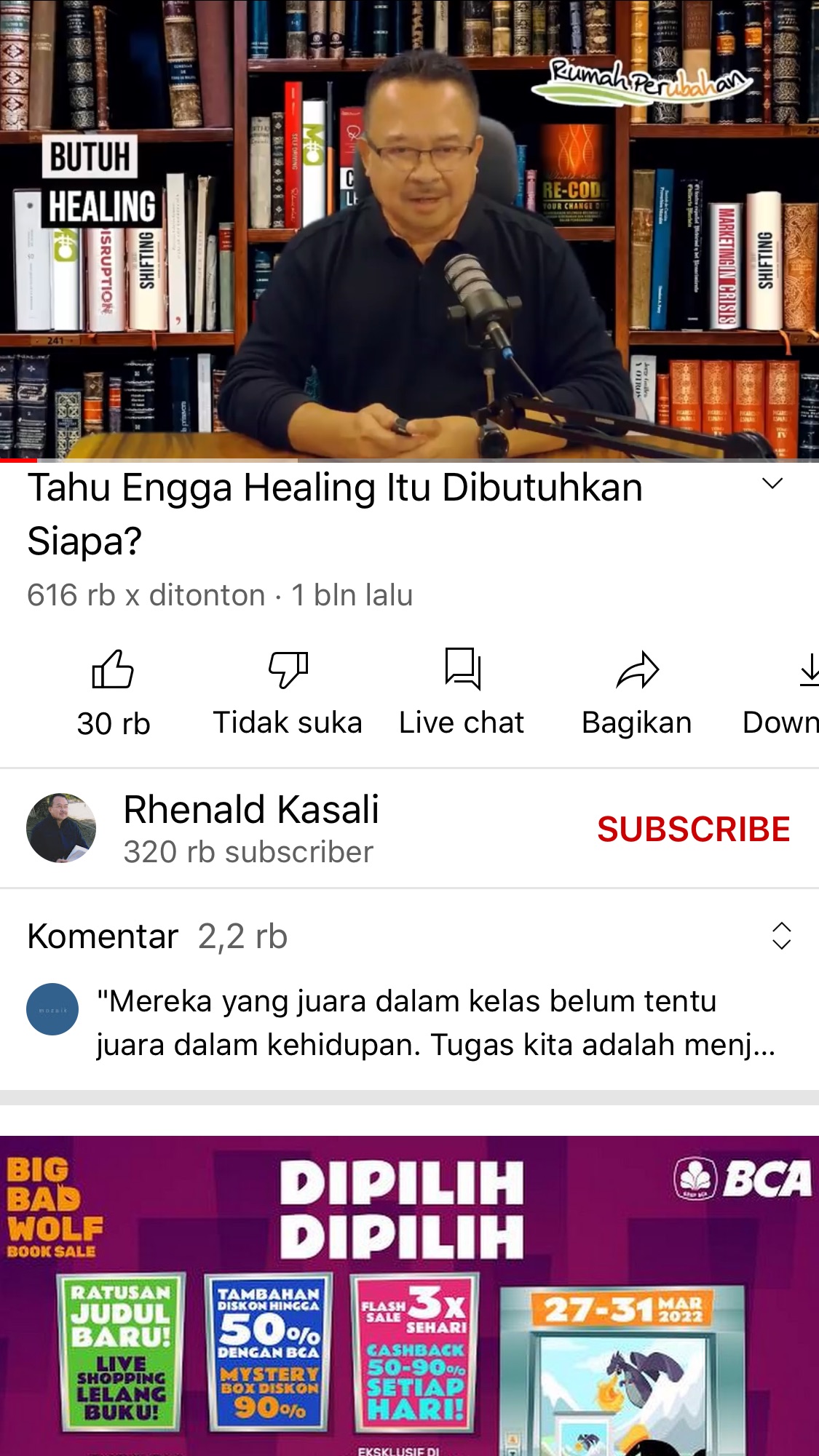This screenshot has width=819, height=1456.
Task: Toggle like state on the 30 rb counter
Action: [x=113, y=723]
